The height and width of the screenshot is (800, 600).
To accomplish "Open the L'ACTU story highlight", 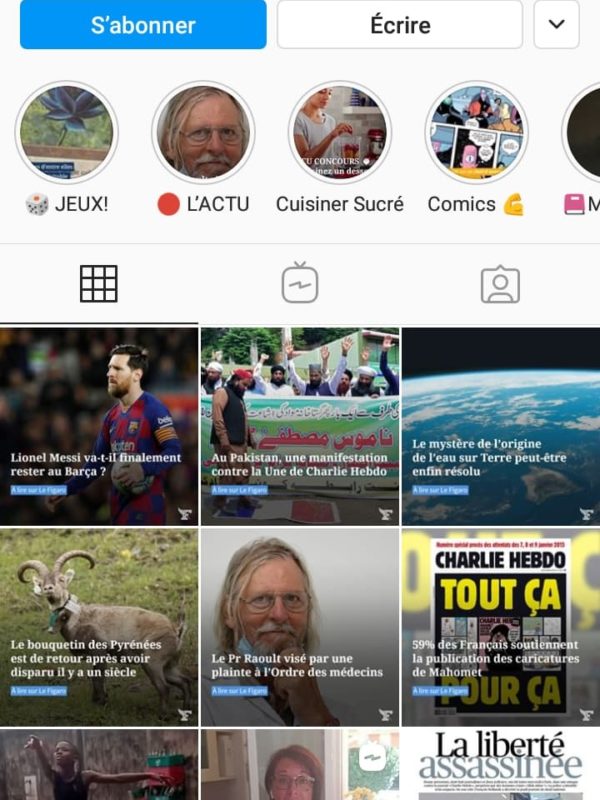I will 203,132.
